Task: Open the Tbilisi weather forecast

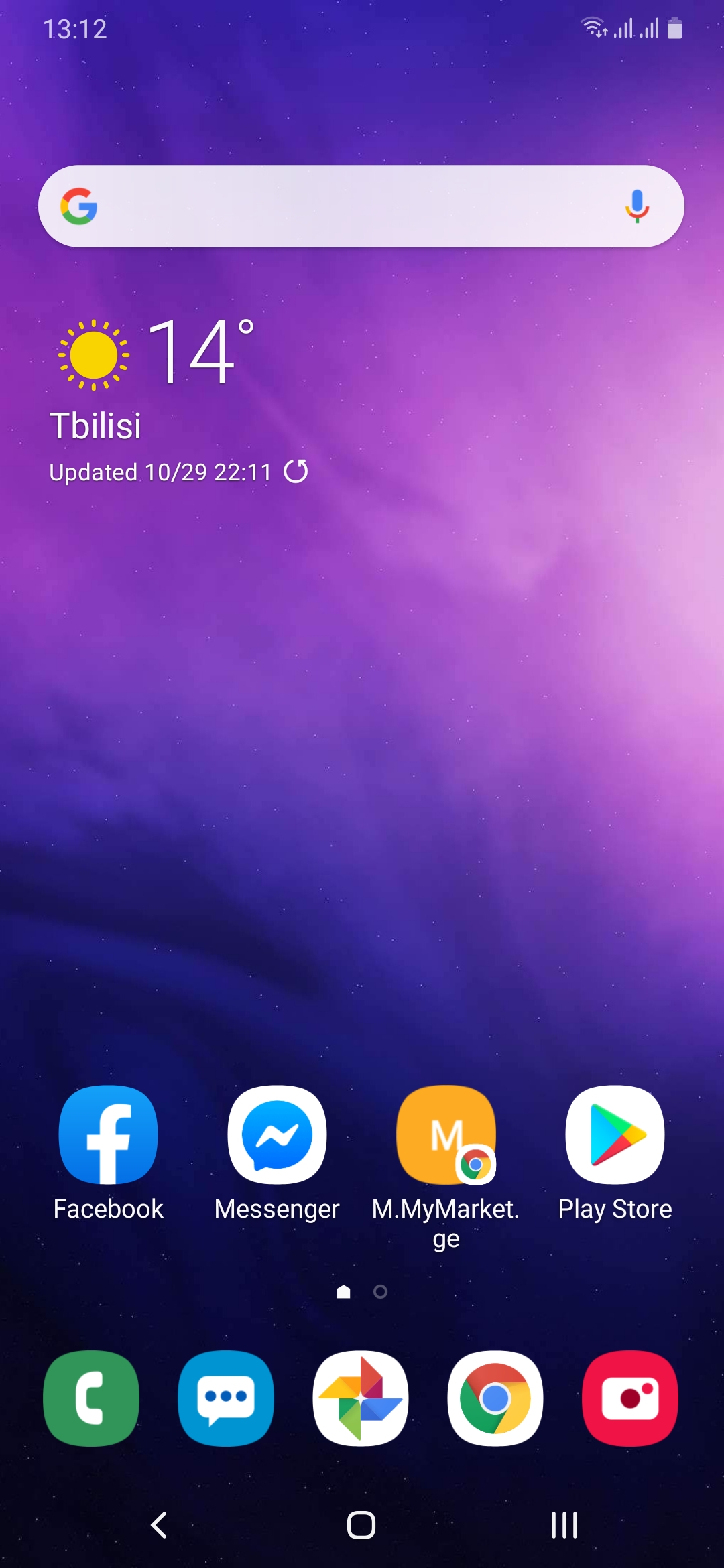Action: pos(154,375)
